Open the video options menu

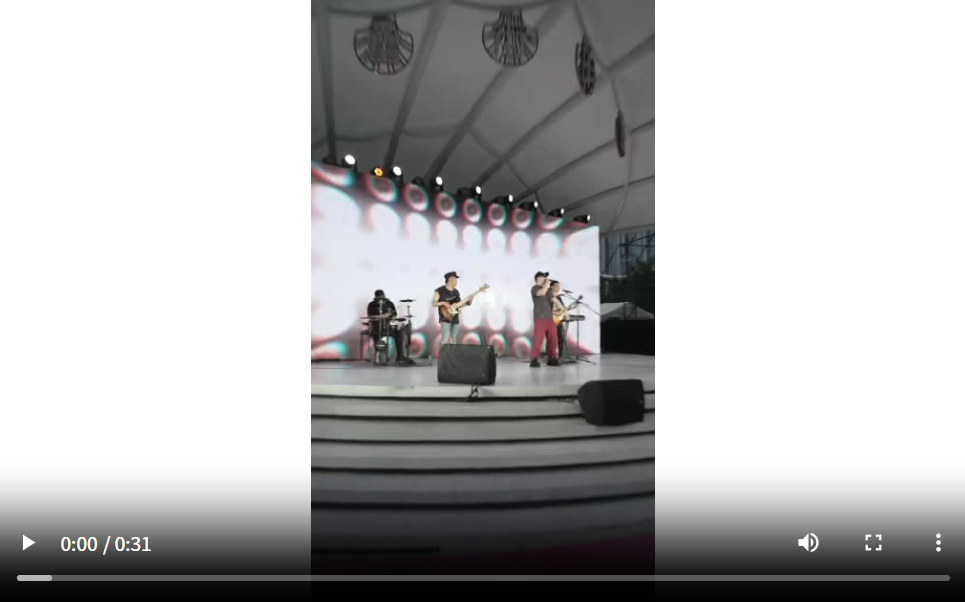pyautogui.click(x=937, y=543)
